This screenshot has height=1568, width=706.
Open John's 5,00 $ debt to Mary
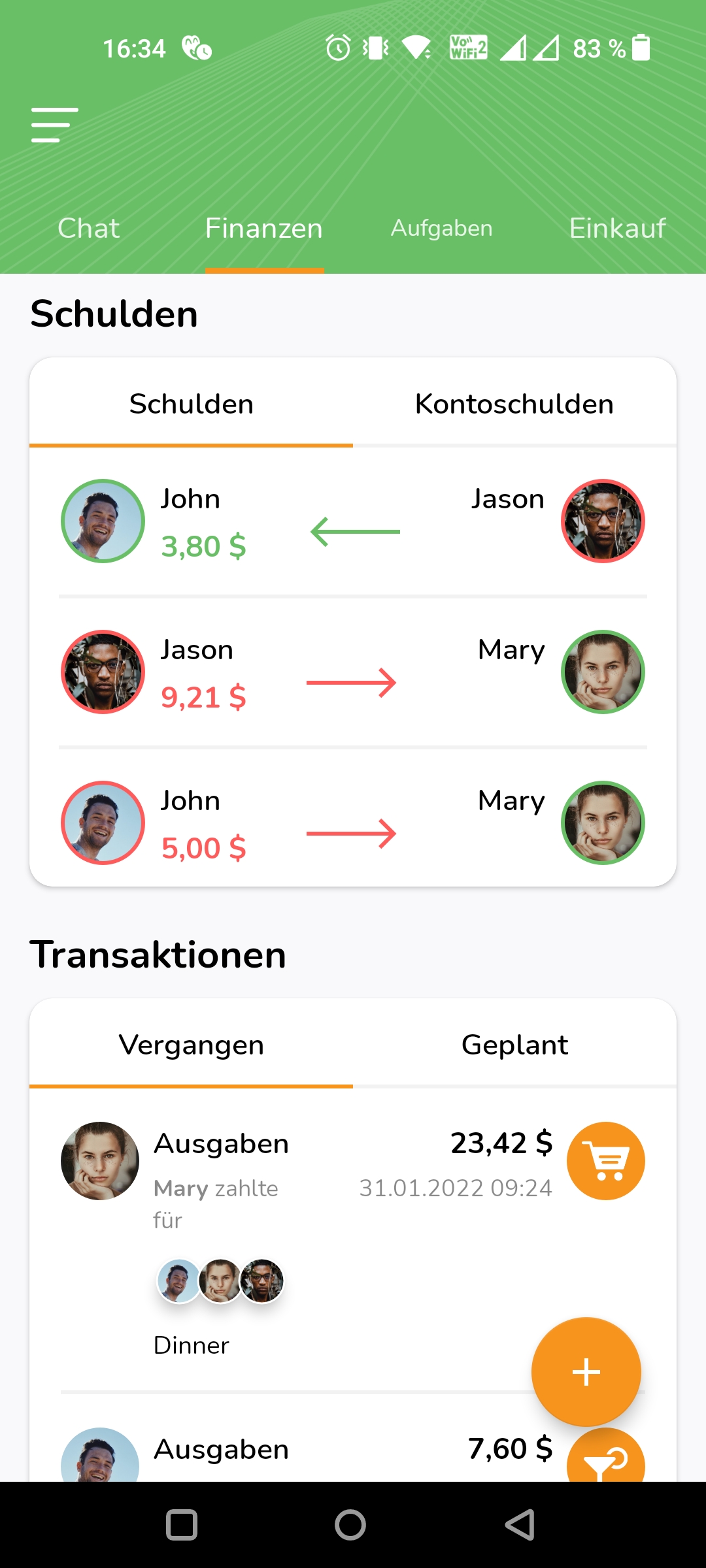[353, 823]
